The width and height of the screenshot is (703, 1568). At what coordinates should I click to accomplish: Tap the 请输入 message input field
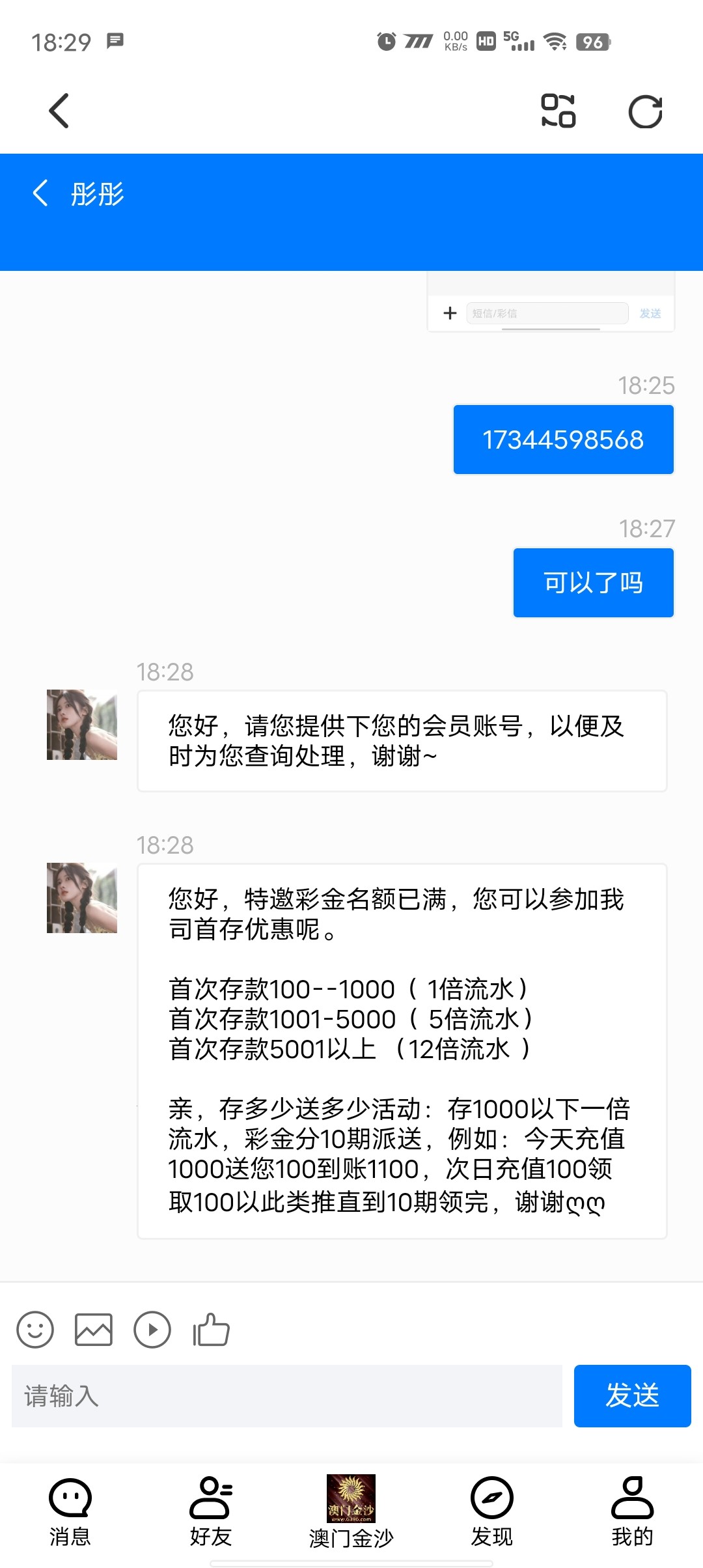286,1395
